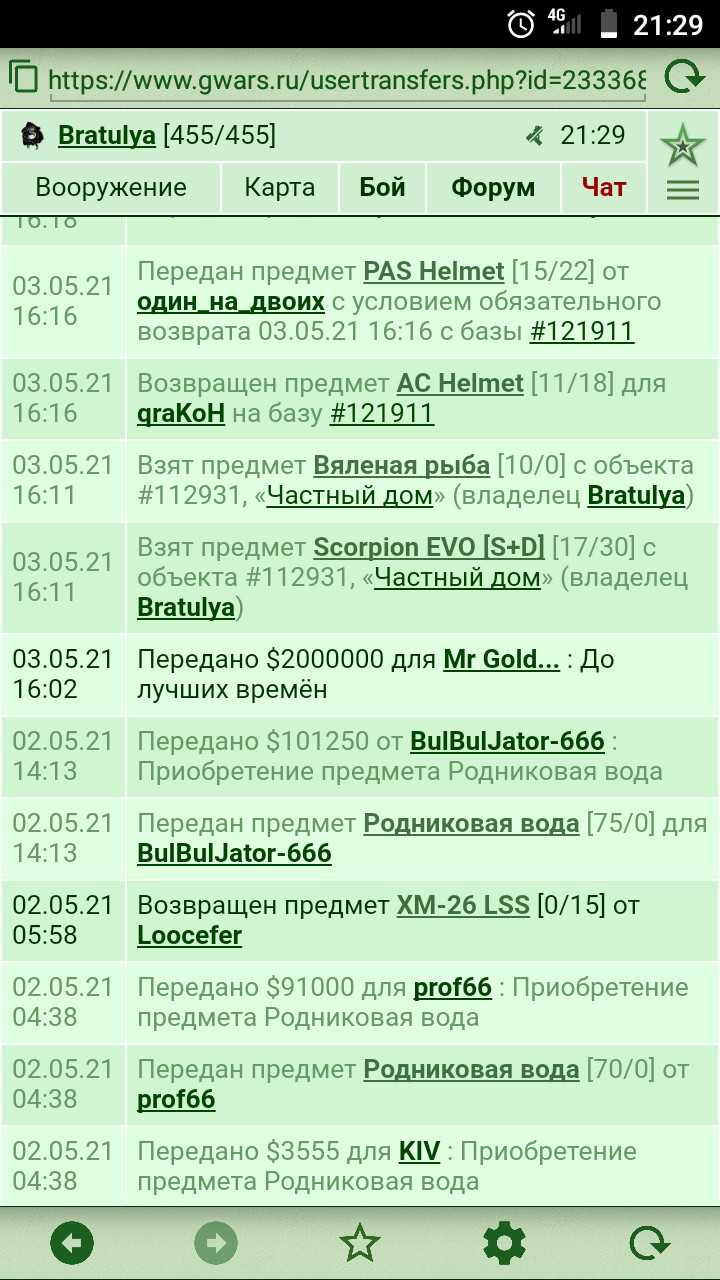This screenshot has width=720, height=1280.
Task: Open Bratulya profile link in header
Action: point(107,135)
